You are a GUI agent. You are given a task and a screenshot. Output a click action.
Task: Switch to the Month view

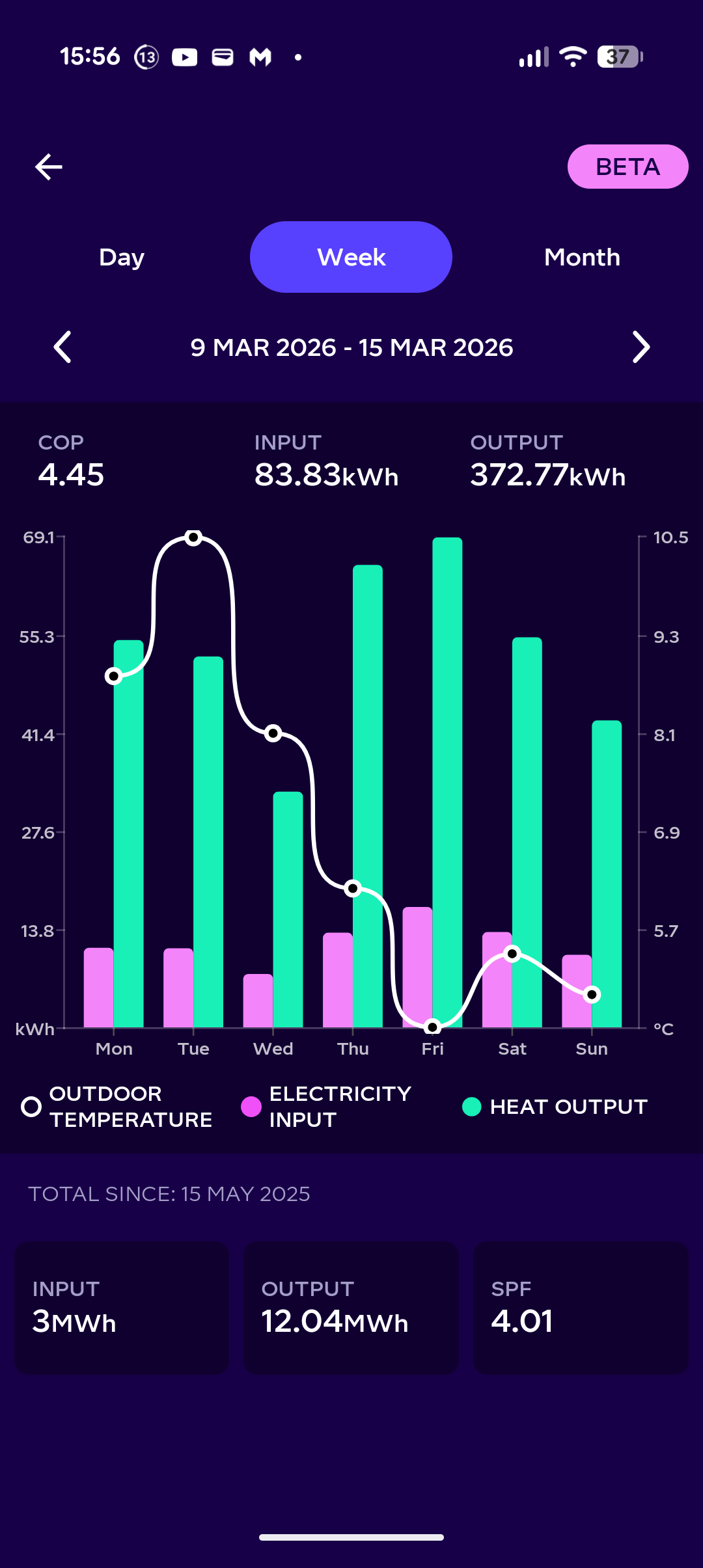click(582, 257)
